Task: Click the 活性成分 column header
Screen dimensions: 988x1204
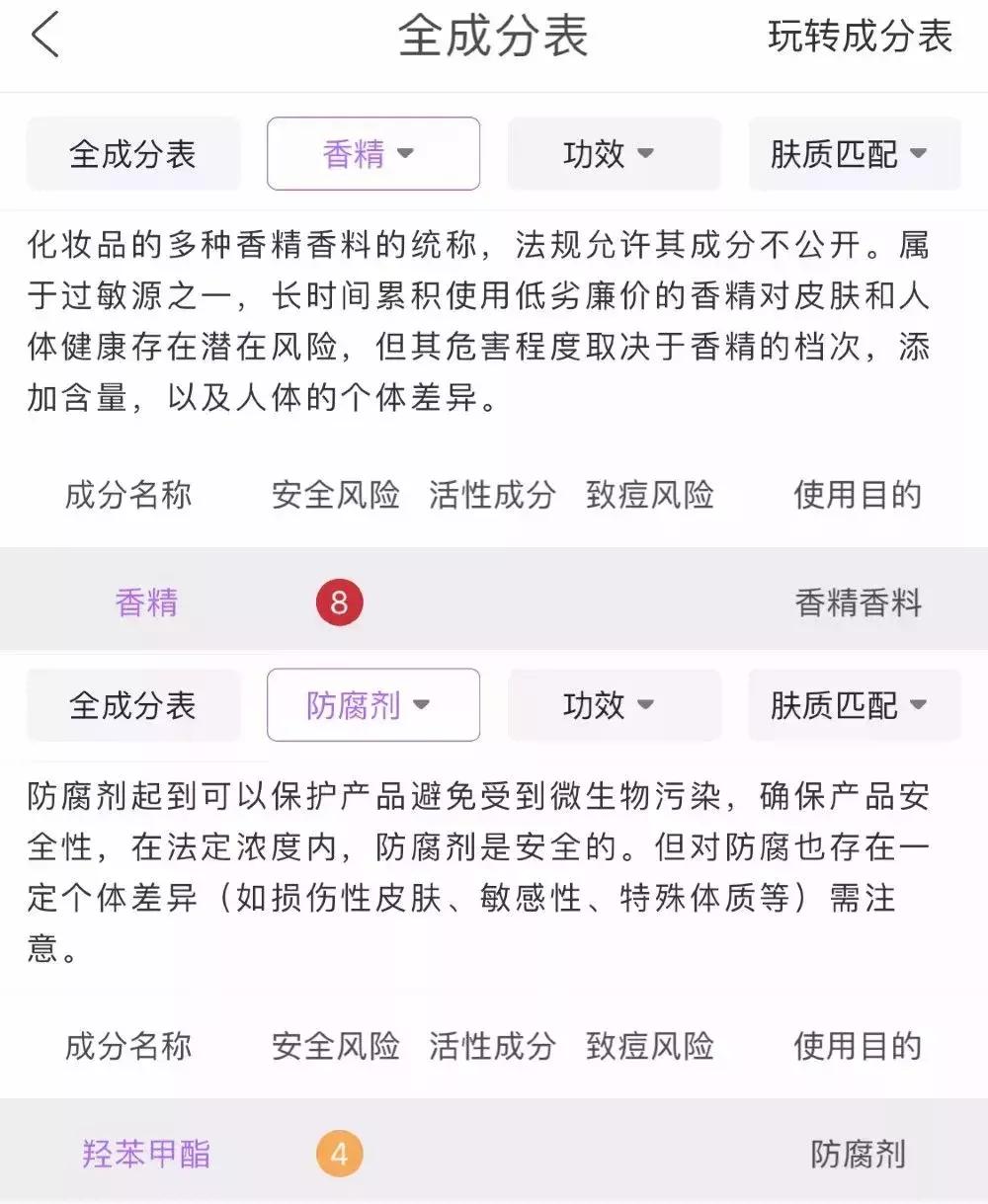Action: click(x=491, y=495)
